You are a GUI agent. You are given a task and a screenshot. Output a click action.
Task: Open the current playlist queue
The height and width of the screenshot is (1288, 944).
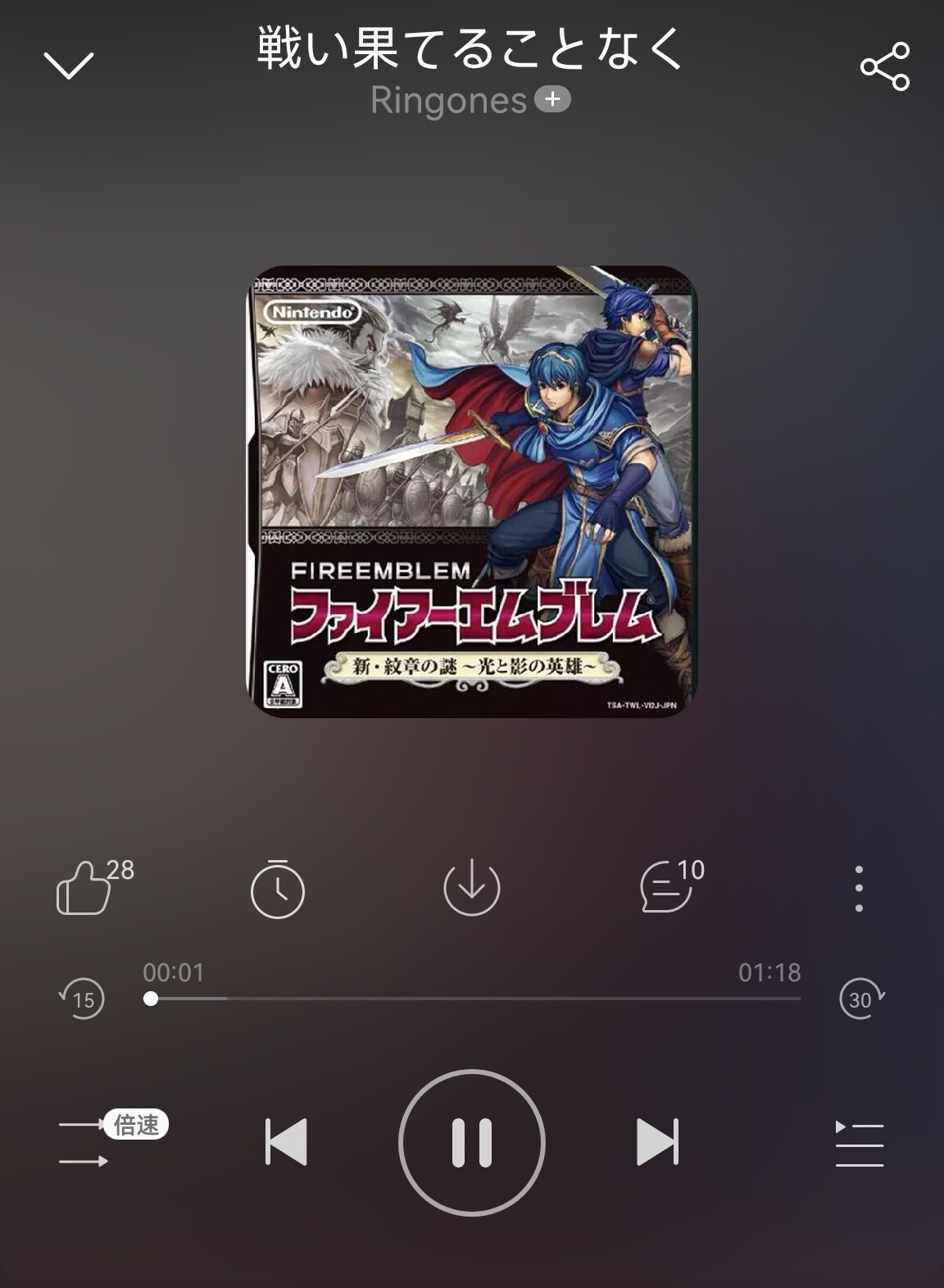pos(859,1143)
